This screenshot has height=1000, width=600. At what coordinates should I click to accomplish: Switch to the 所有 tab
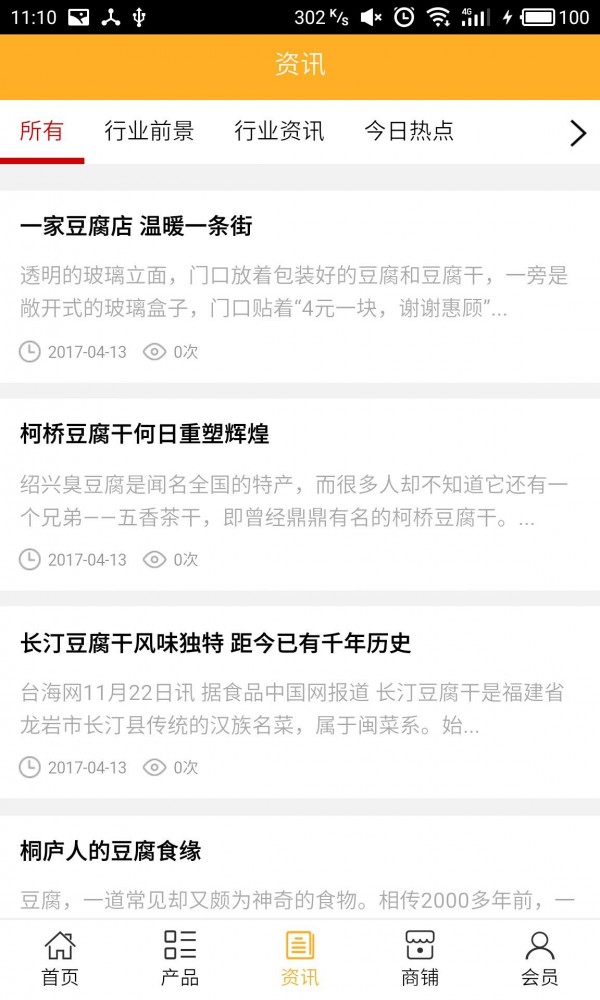coord(42,131)
